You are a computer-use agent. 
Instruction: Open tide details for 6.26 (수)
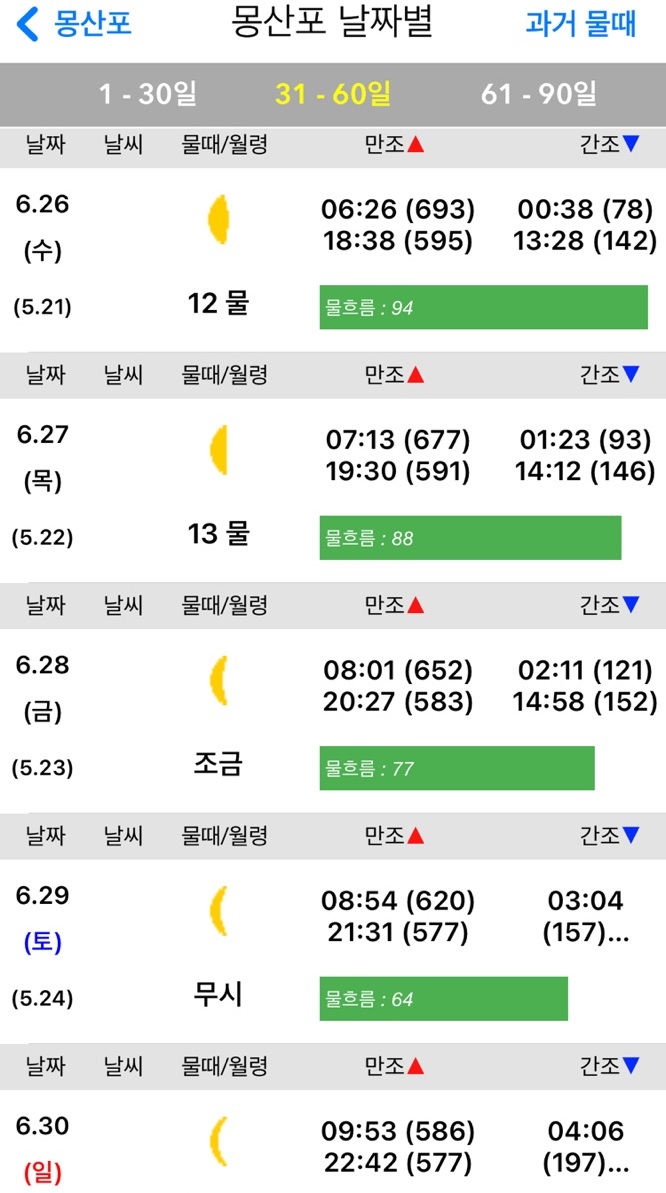[x=333, y=259]
